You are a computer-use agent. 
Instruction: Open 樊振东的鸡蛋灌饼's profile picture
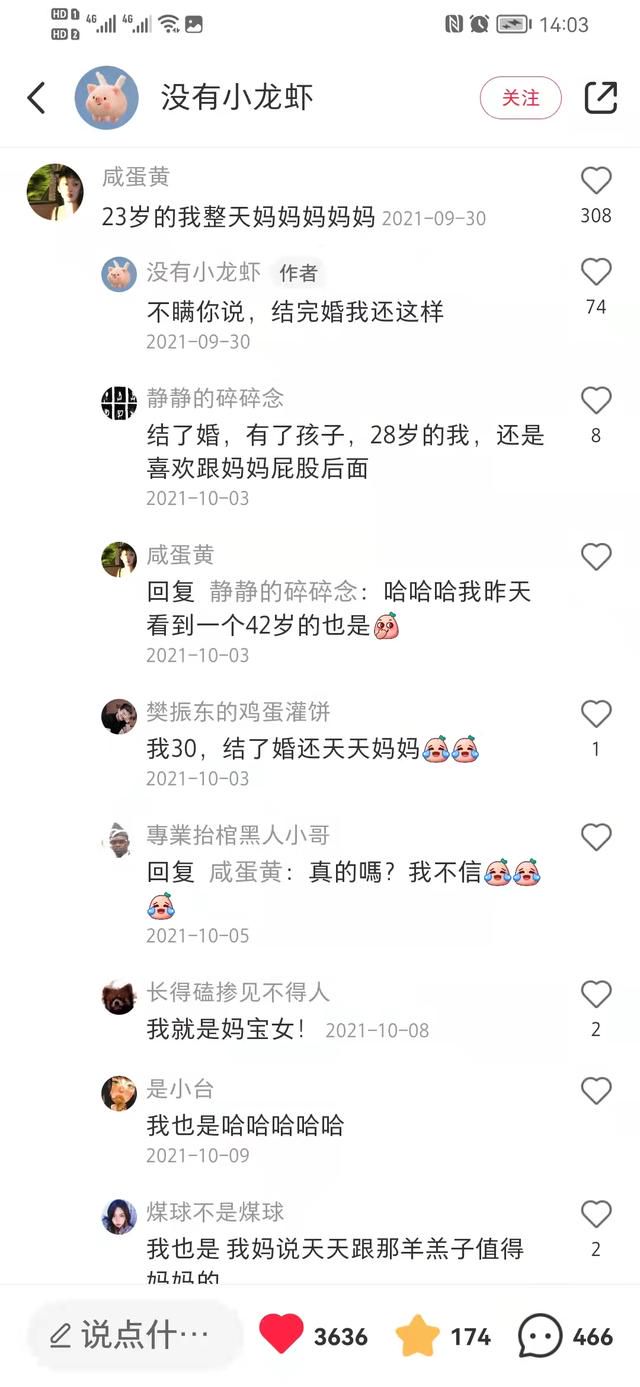[x=119, y=717]
